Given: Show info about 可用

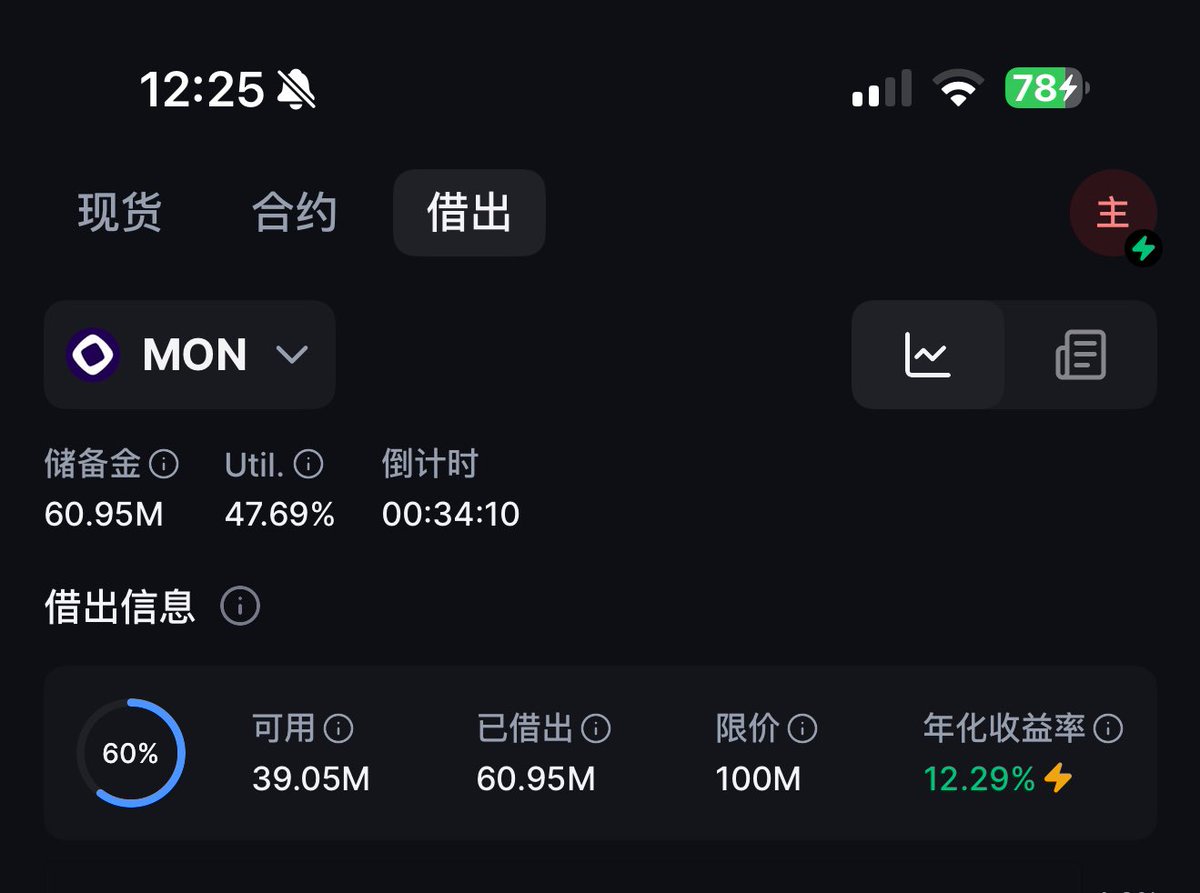Looking at the screenshot, I should point(339,729).
